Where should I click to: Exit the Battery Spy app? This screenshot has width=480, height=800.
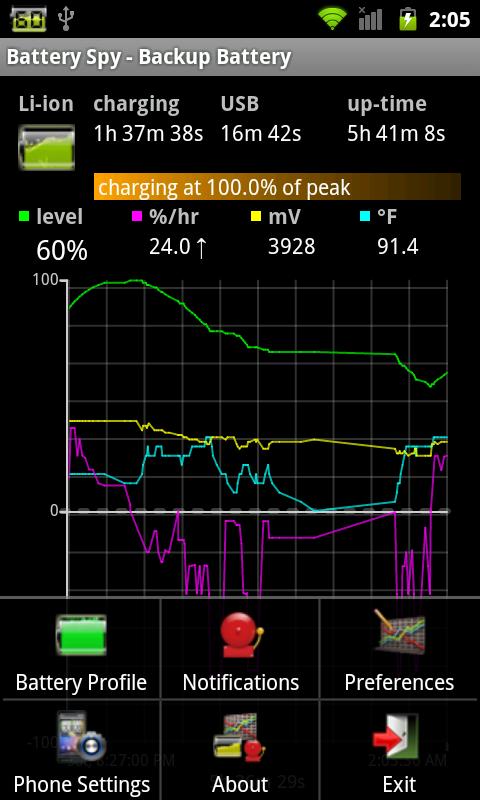tap(399, 750)
